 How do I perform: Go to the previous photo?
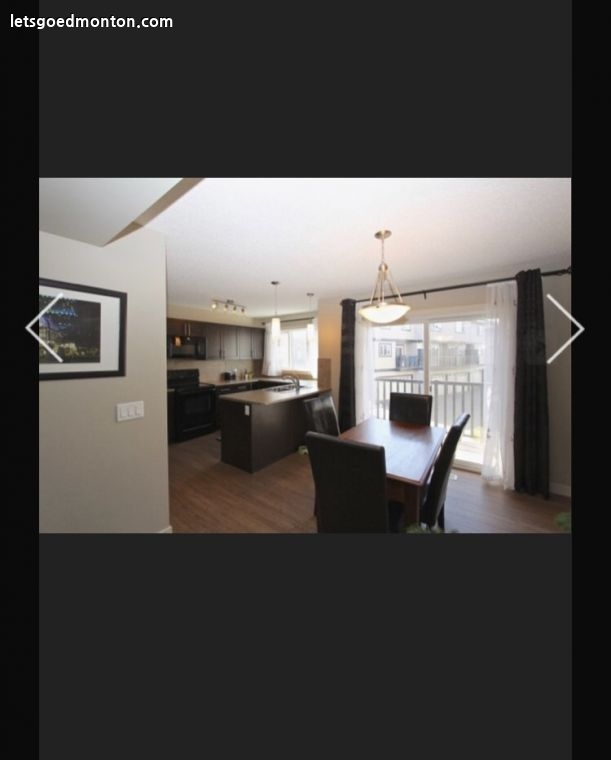tap(43, 328)
